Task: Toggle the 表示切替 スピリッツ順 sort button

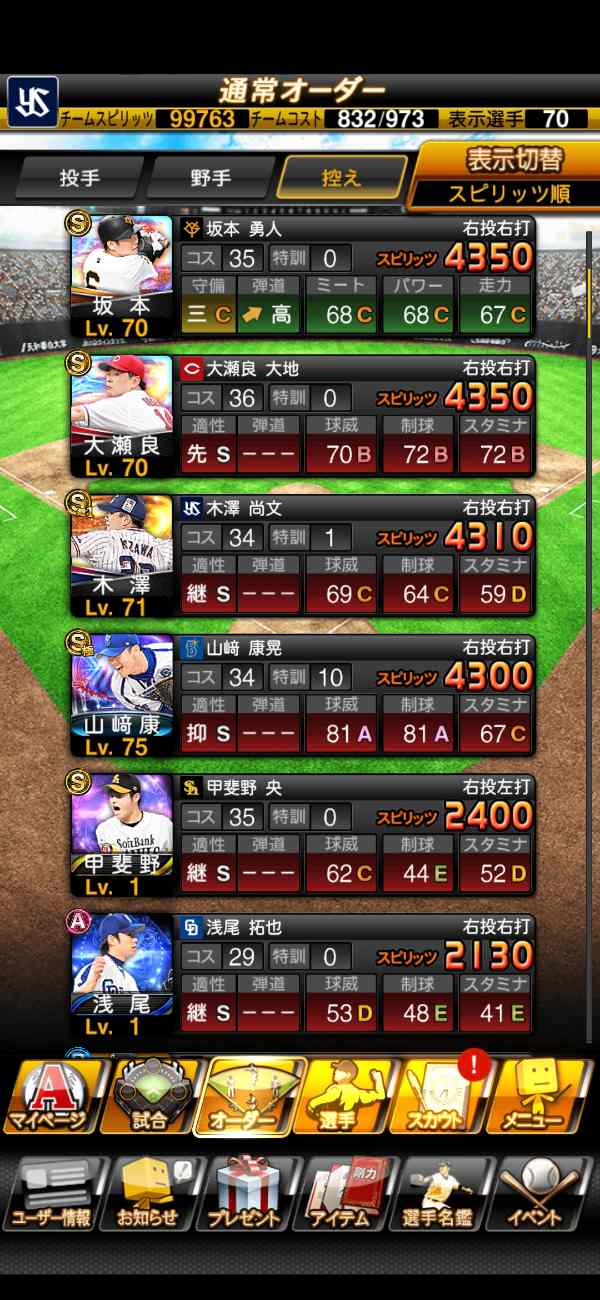Action: (503, 175)
